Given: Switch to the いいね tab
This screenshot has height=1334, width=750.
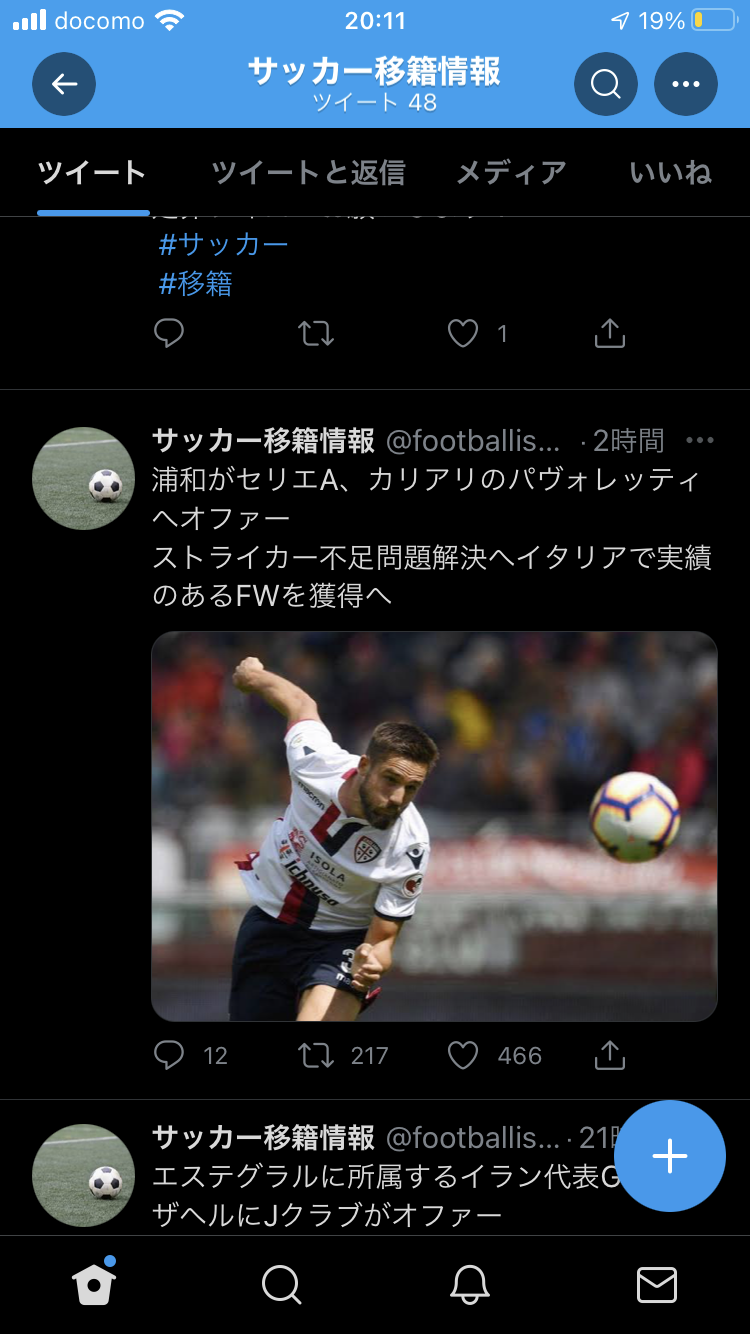Looking at the screenshot, I should tap(670, 173).
